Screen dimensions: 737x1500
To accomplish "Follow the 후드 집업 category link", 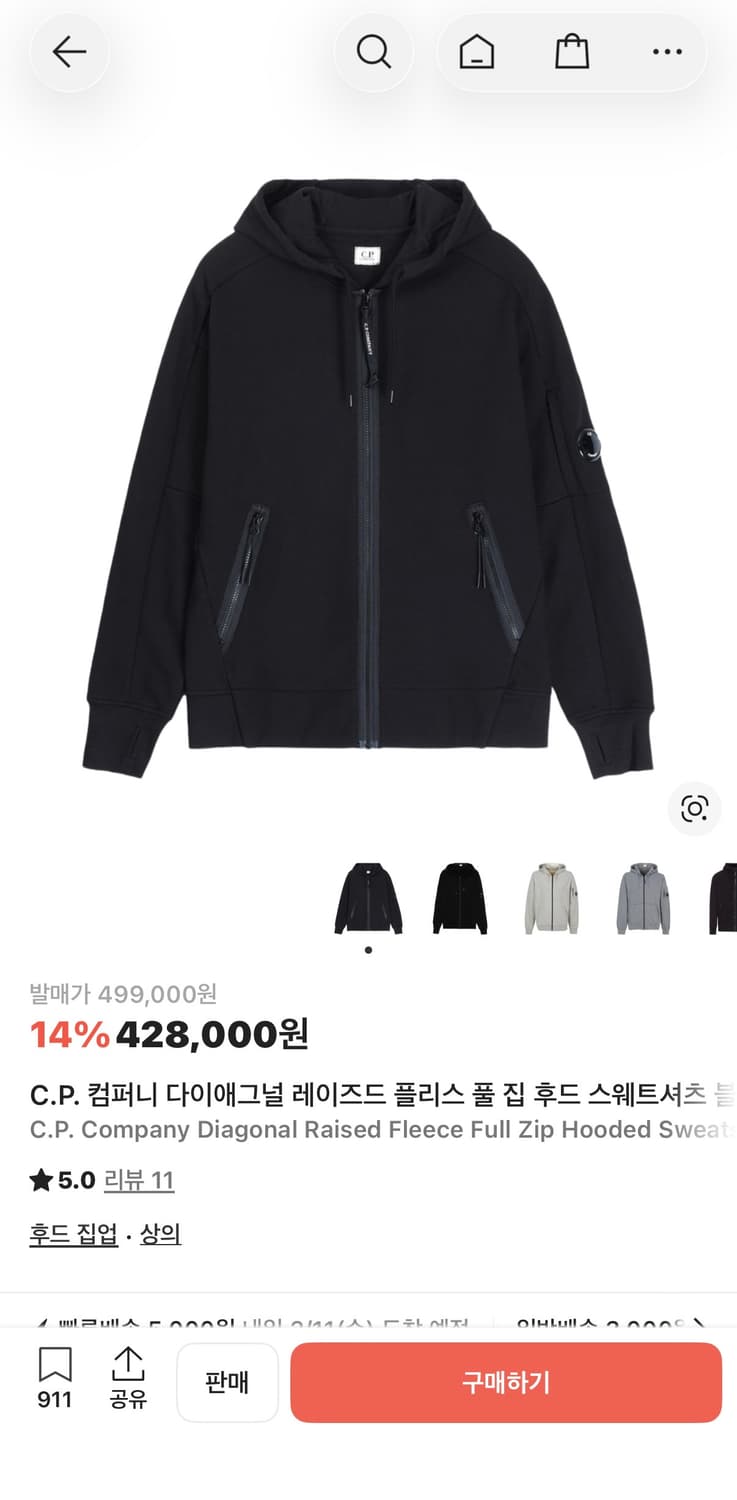I will tap(73, 1233).
